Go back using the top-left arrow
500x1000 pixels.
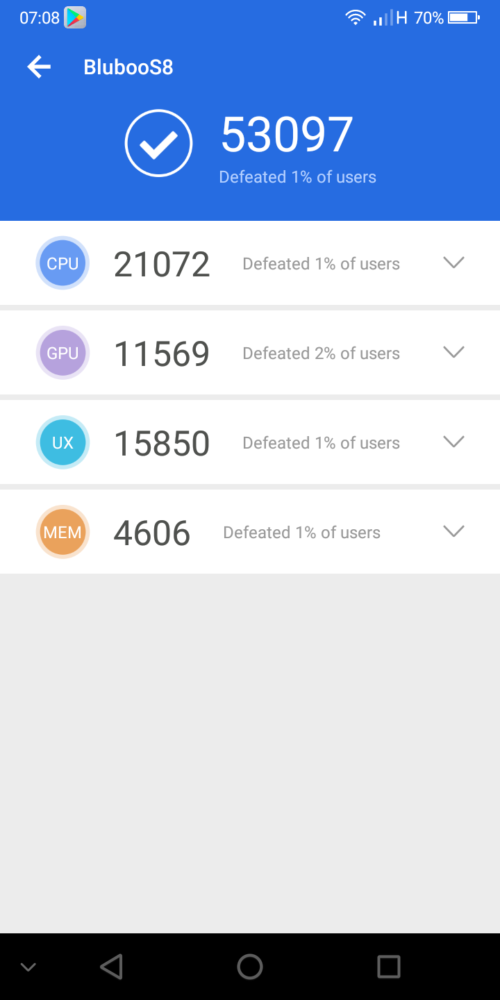[39, 67]
